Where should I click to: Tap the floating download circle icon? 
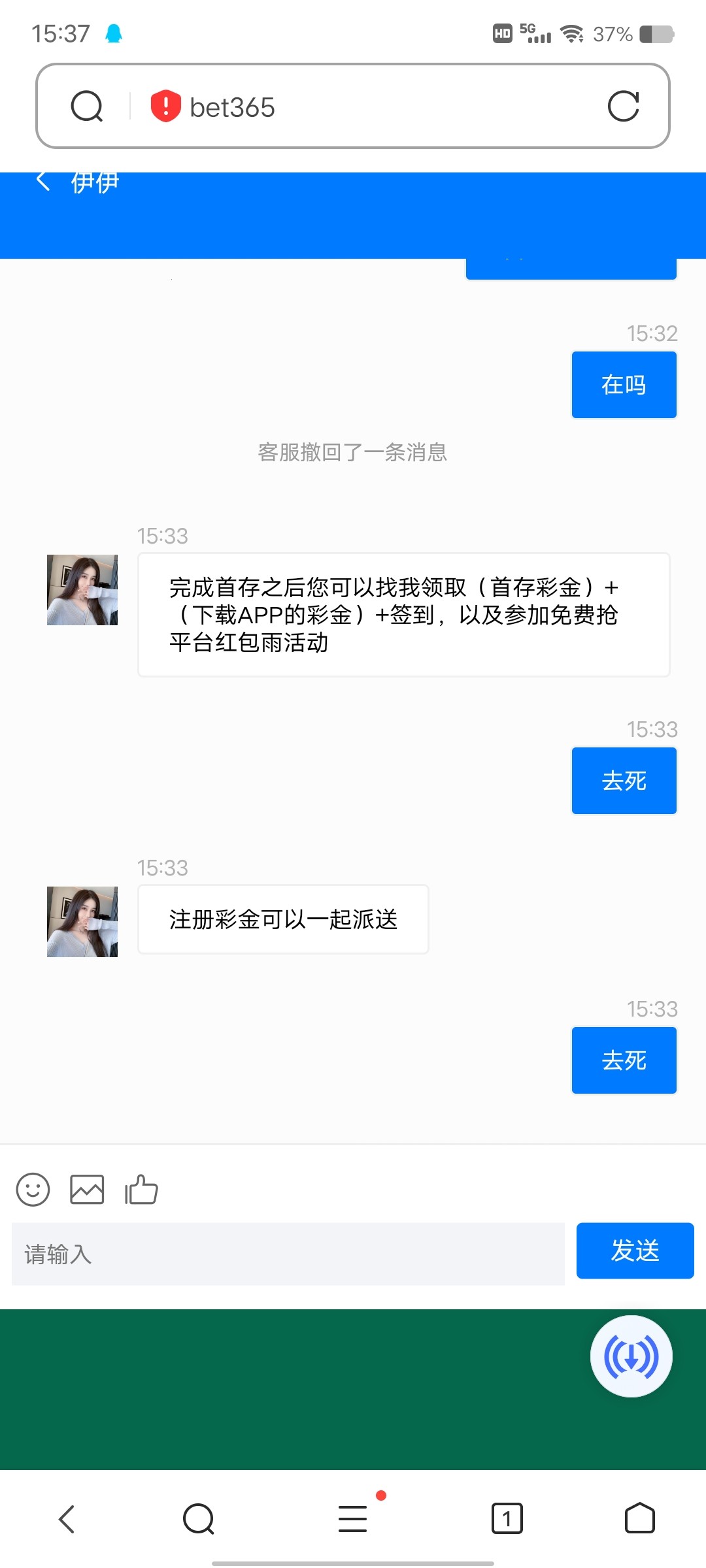[x=630, y=1356]
